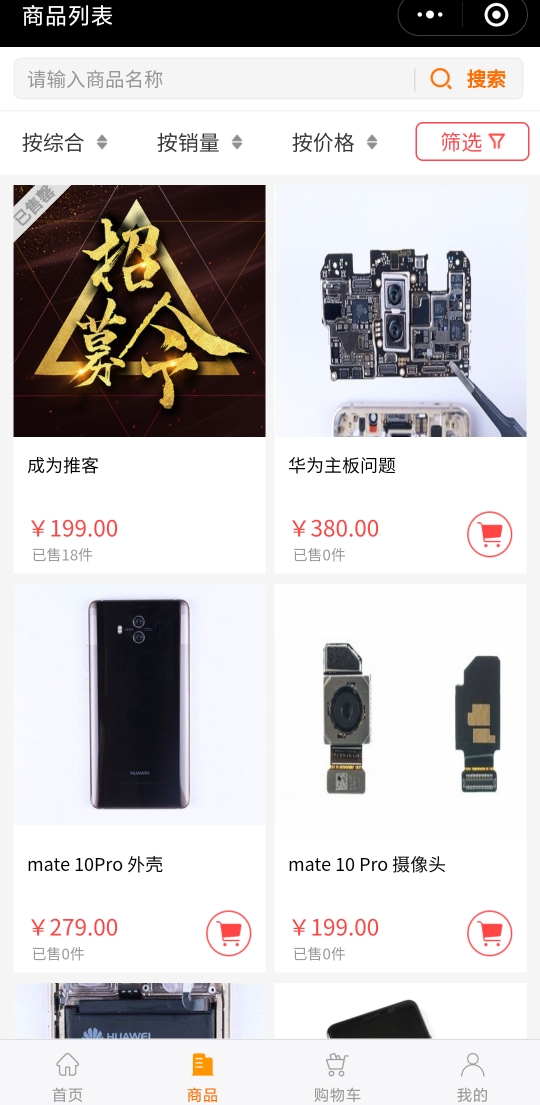Tap the product name search field

pyautogui.click(x=214, y=79)
